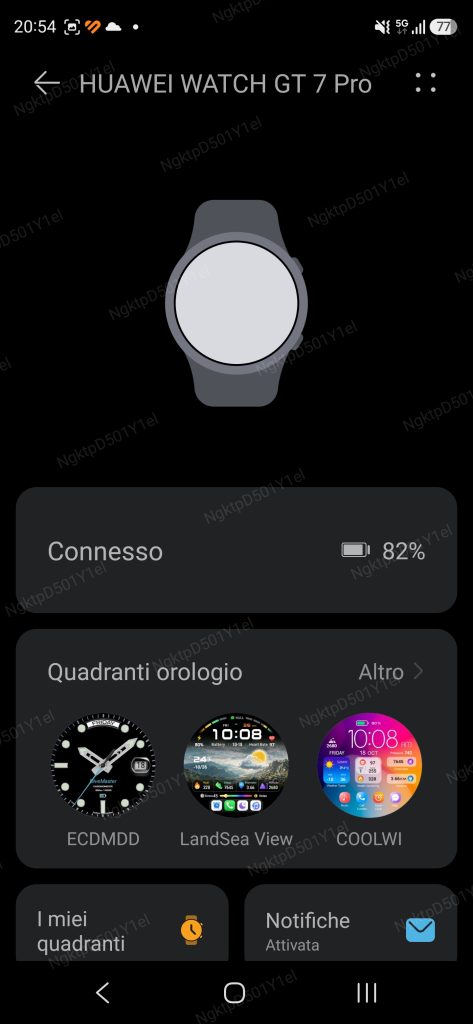Select the COOLWI watch face
473x1024 pixels.
pyautogui.click(x=369, y=765)
